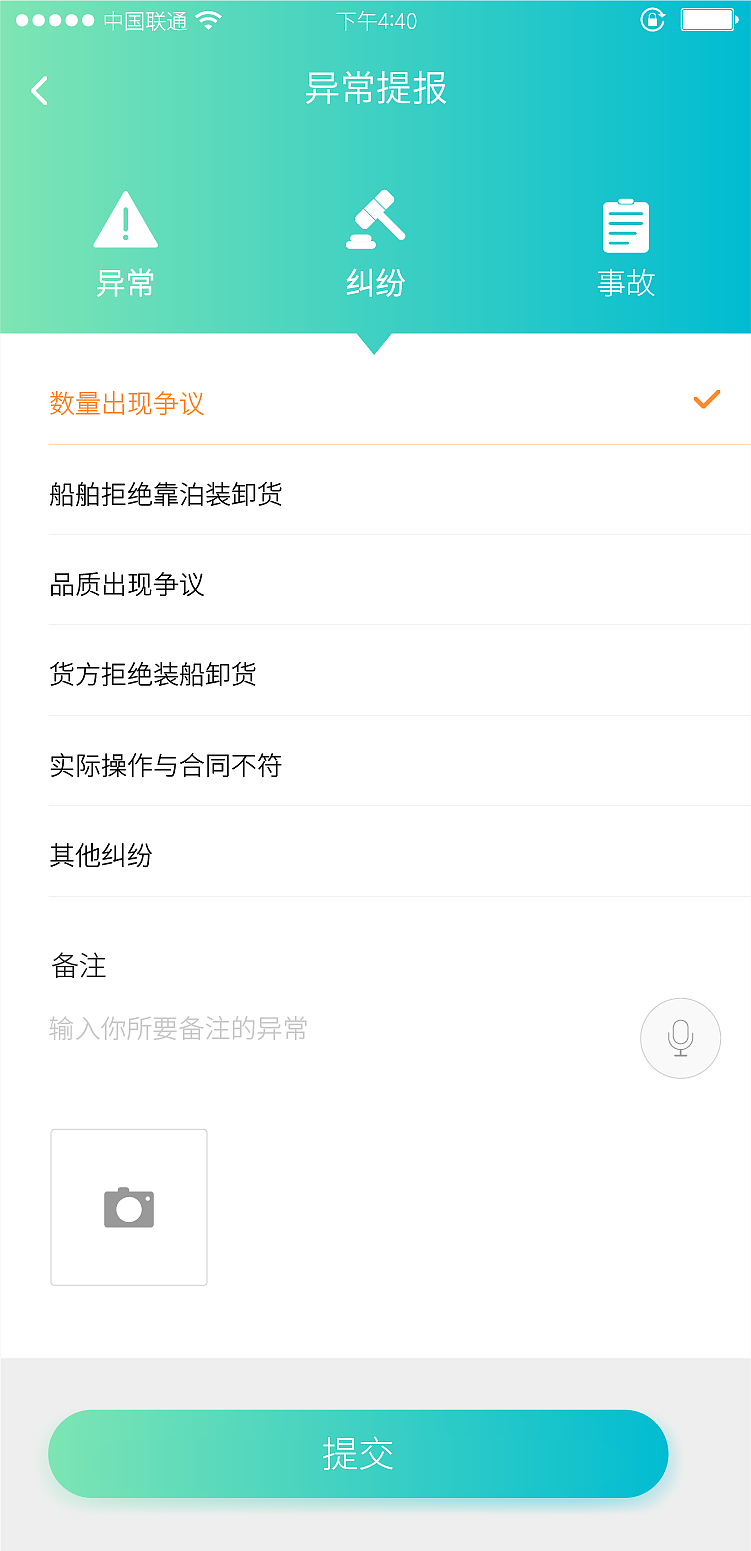This screenshot has width=751, height=1551.
Task: Tap the microphone icon for voice input
Action: [x=680, y=1038]
